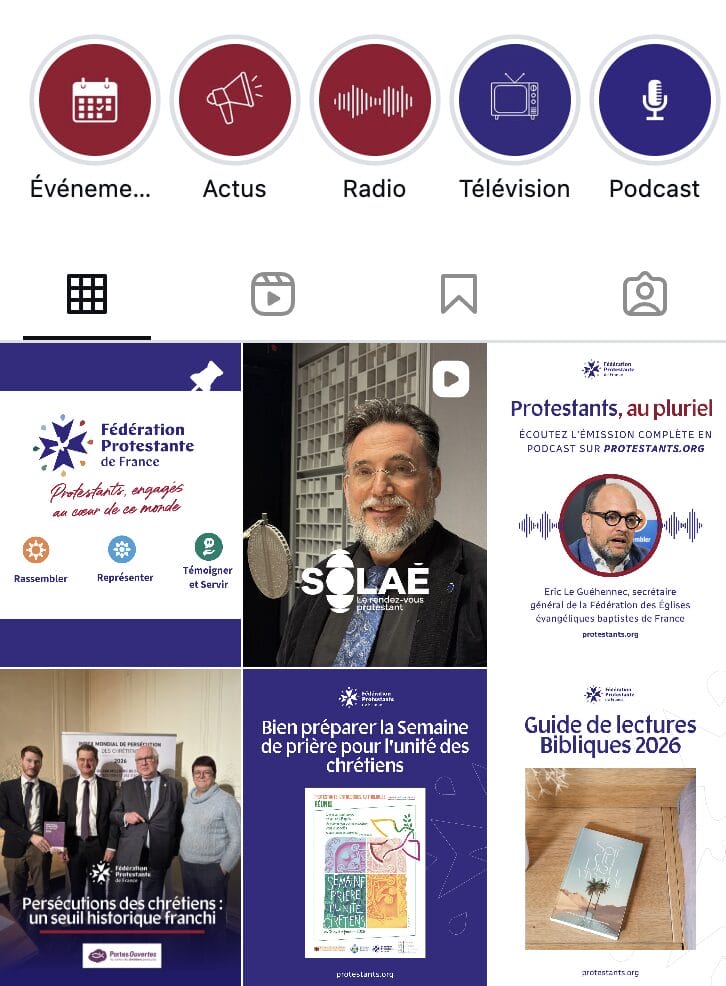Open the Actus story highlight
This screenshot has width=726, height=986.
pos(234,100)
